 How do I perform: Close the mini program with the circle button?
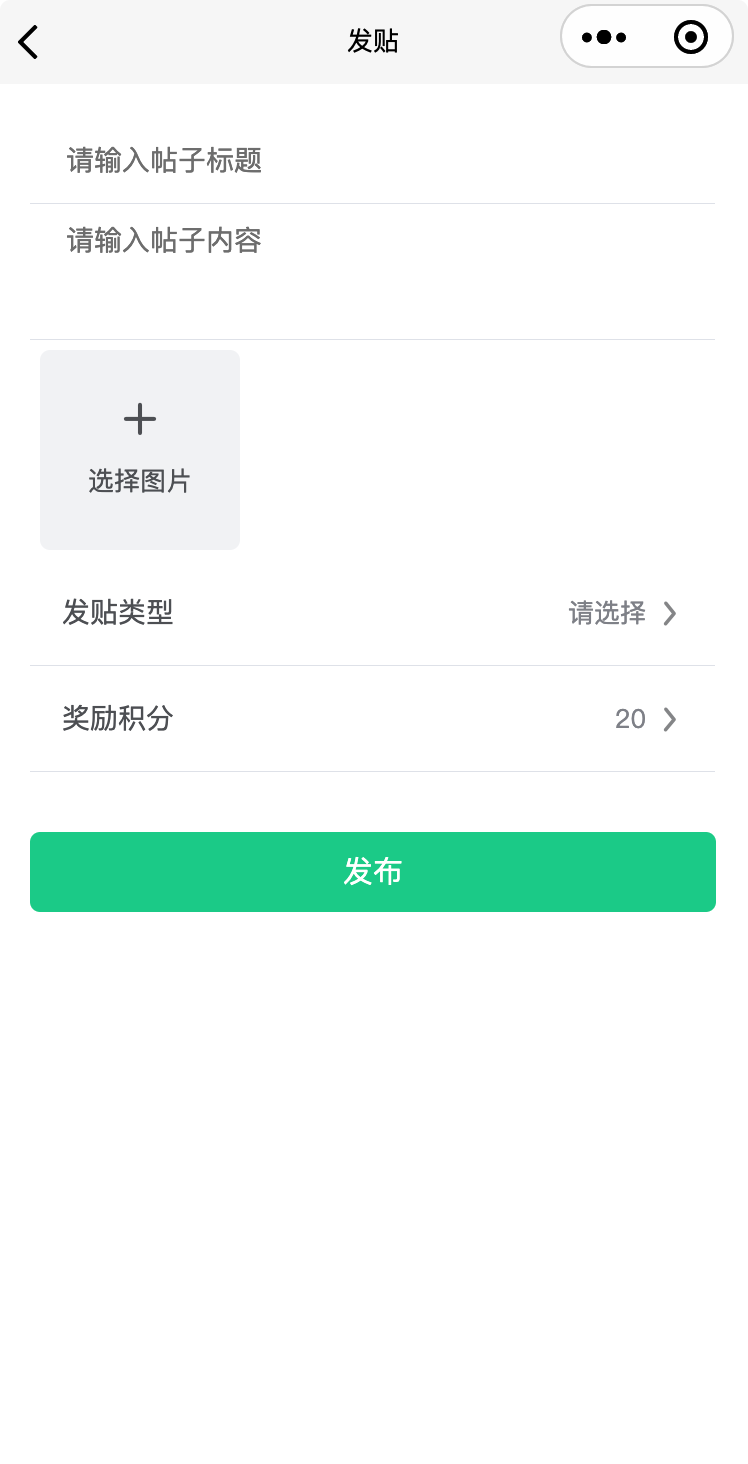691,38
